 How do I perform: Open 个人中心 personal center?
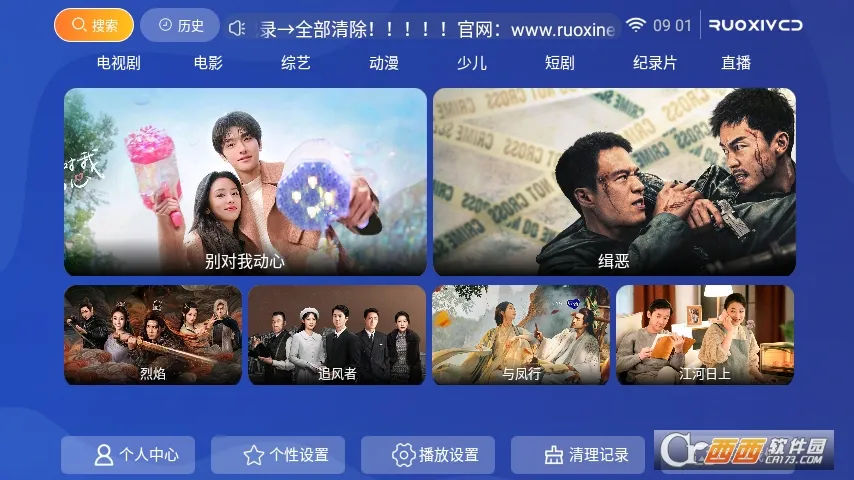click(x=136, y=455)
